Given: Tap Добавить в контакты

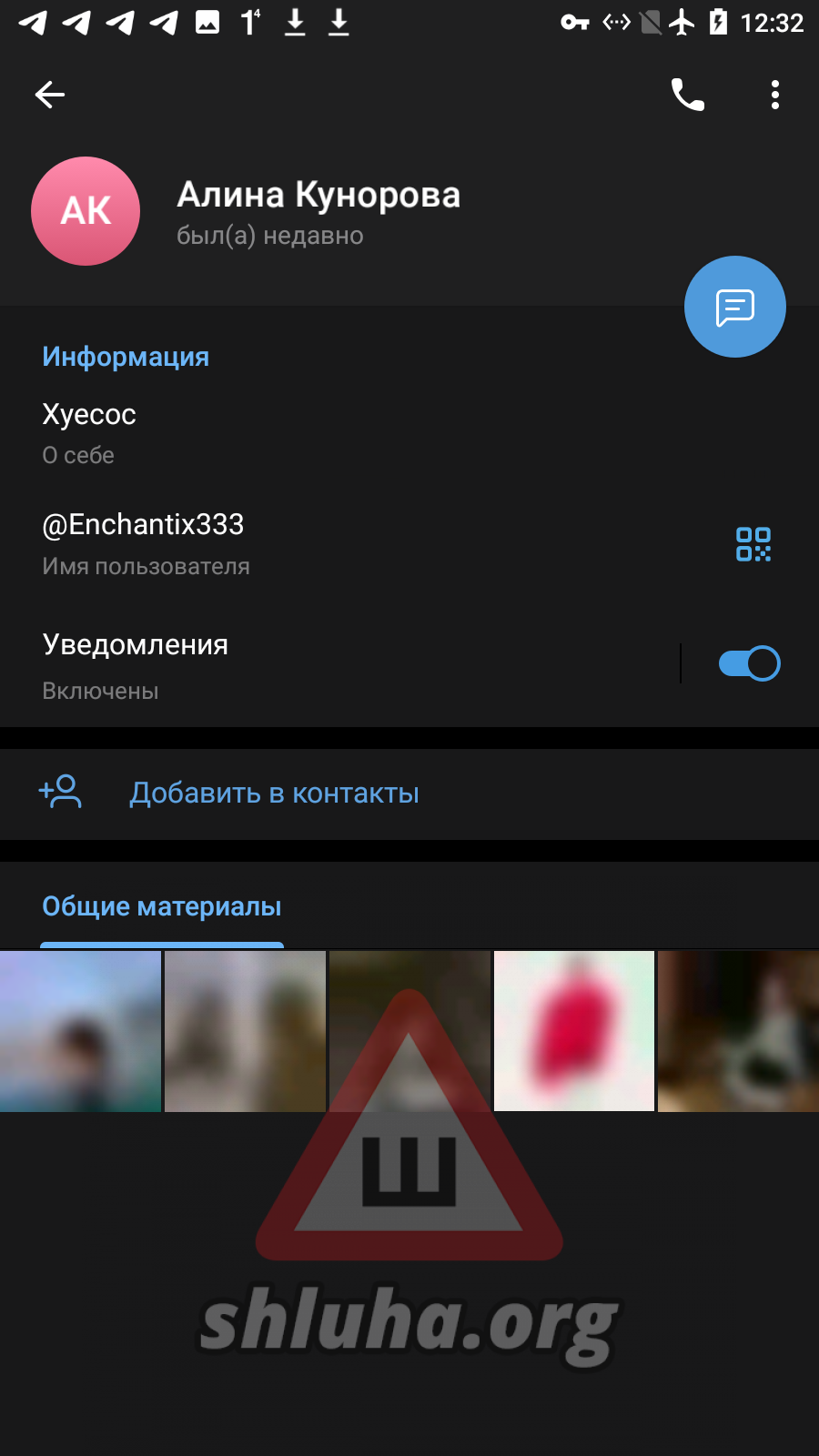Looking at the screenshot, I should coord(274,794).
